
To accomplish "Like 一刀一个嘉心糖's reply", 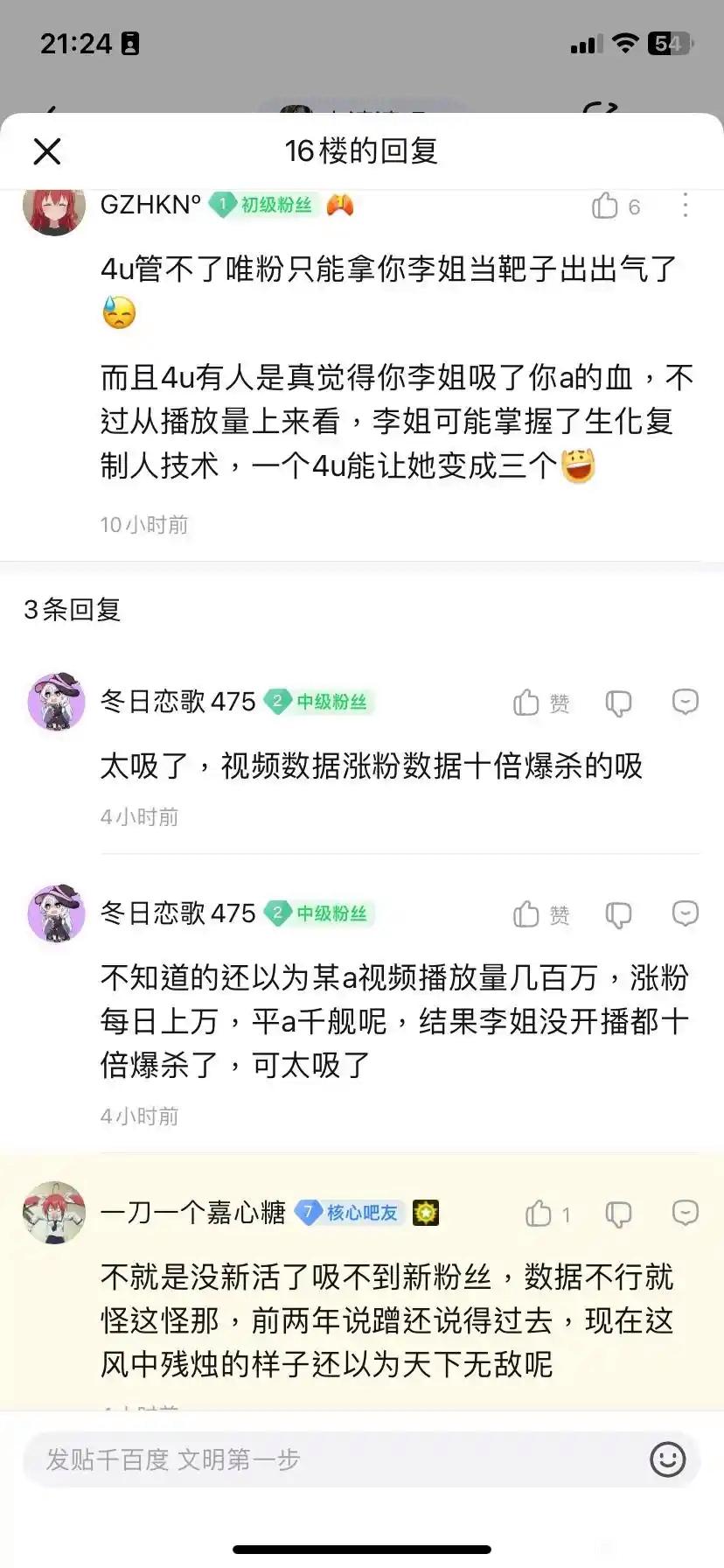I will pyautogui.click(x=539, y=1214).
